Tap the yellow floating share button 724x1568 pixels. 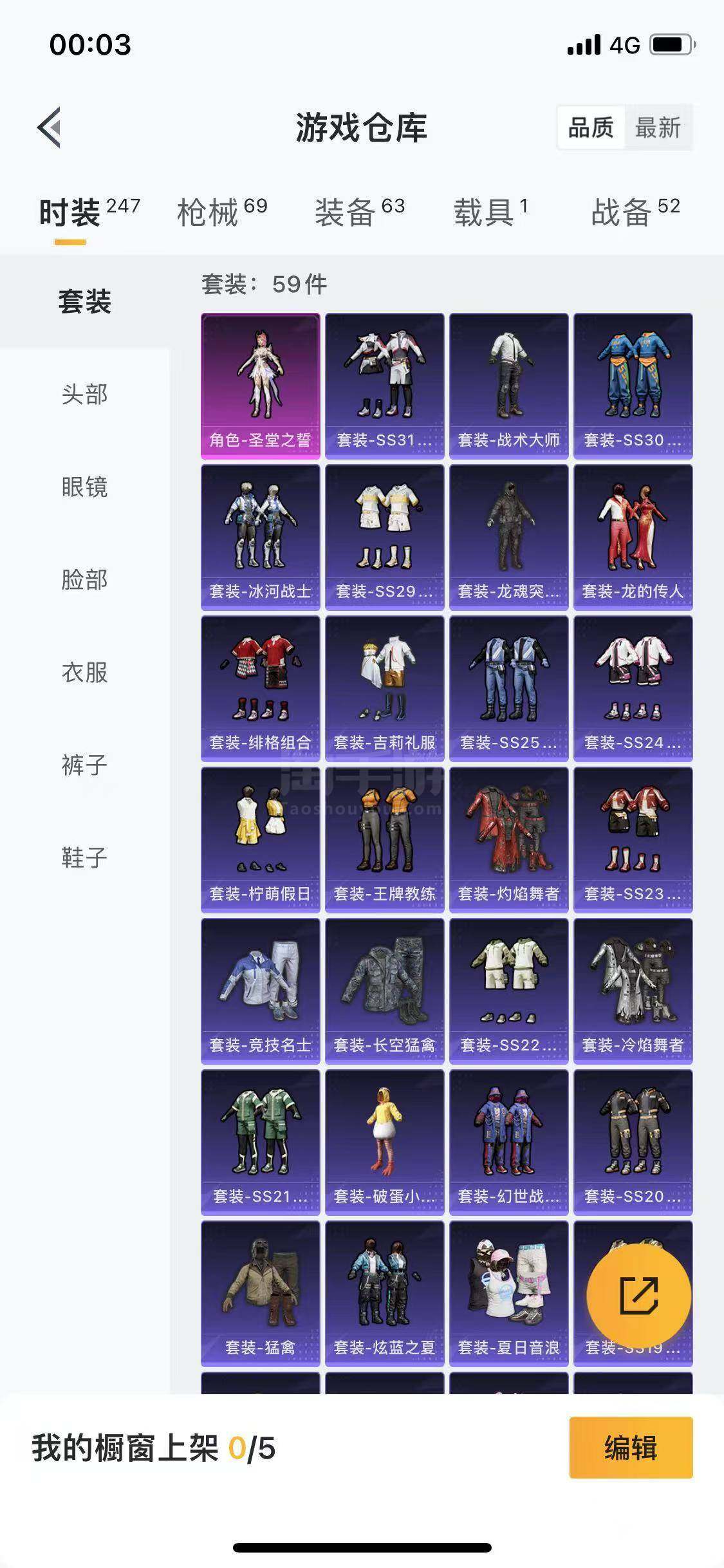coord(639,1296)
